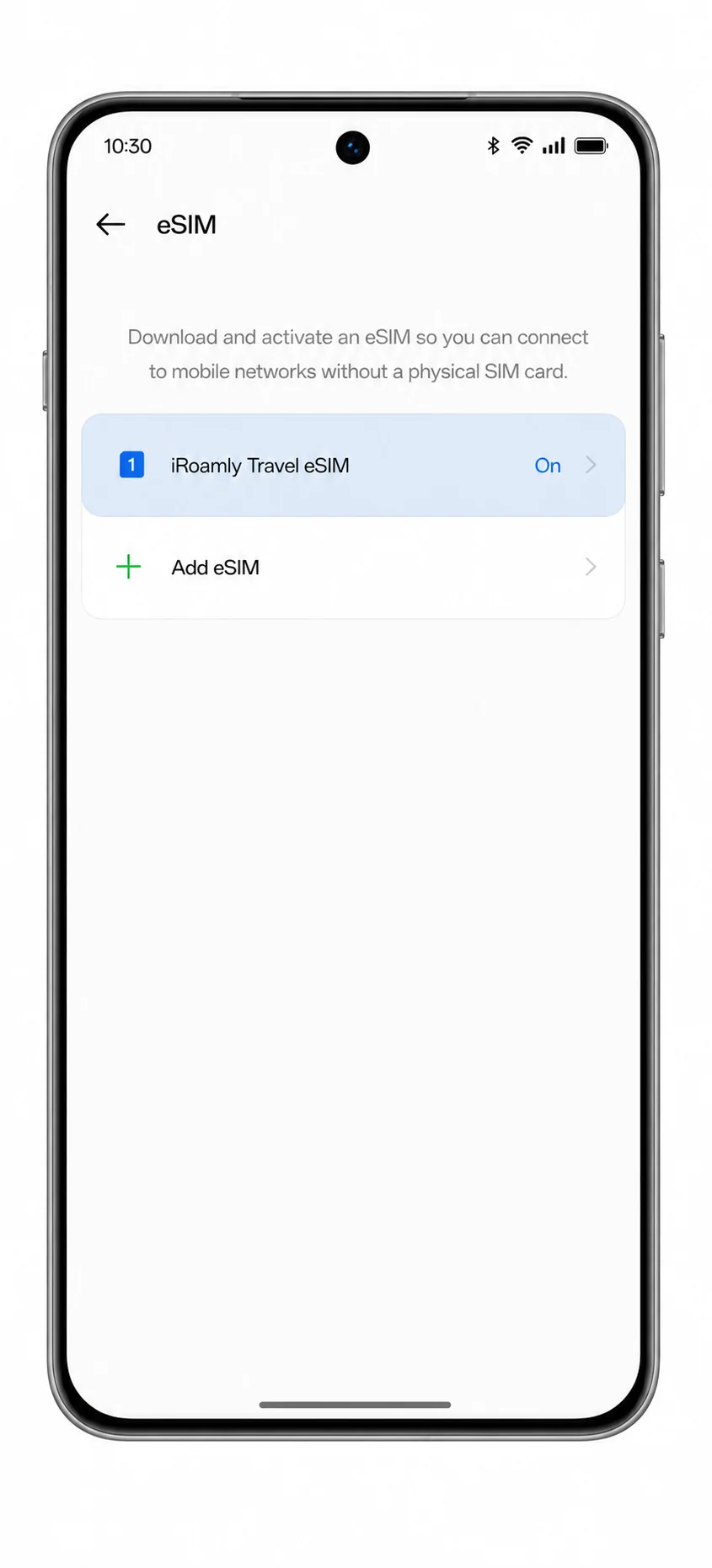
Task: Go back from the eSIM screen
Action: (110, 224)
